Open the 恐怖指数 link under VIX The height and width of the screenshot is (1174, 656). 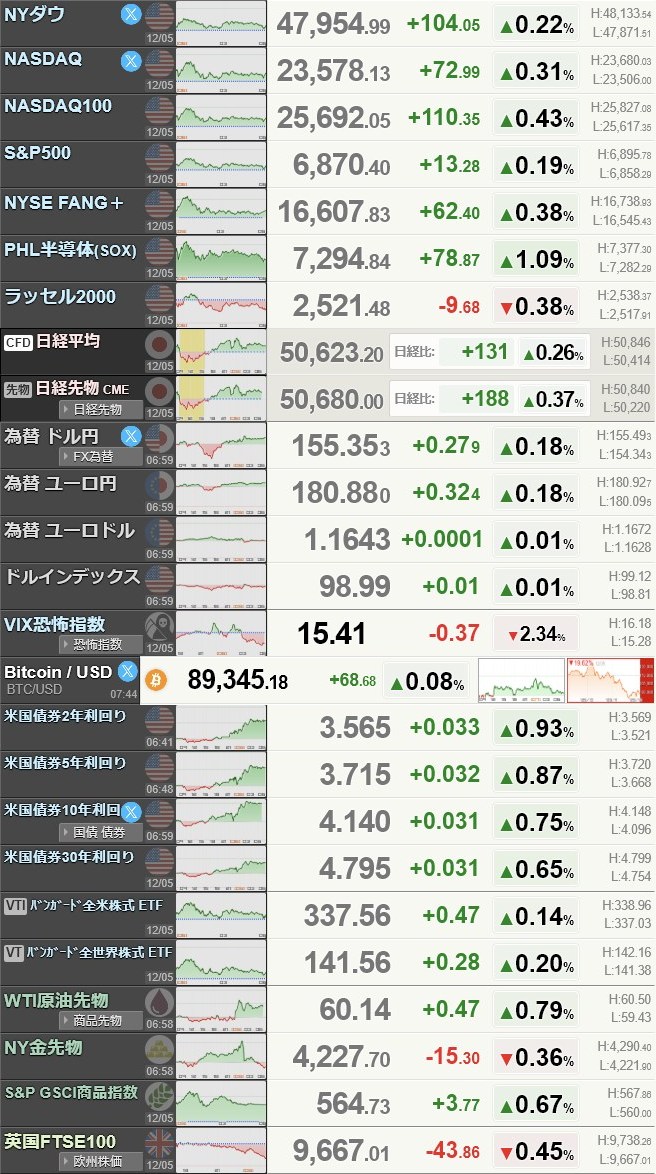coord(99,644)
